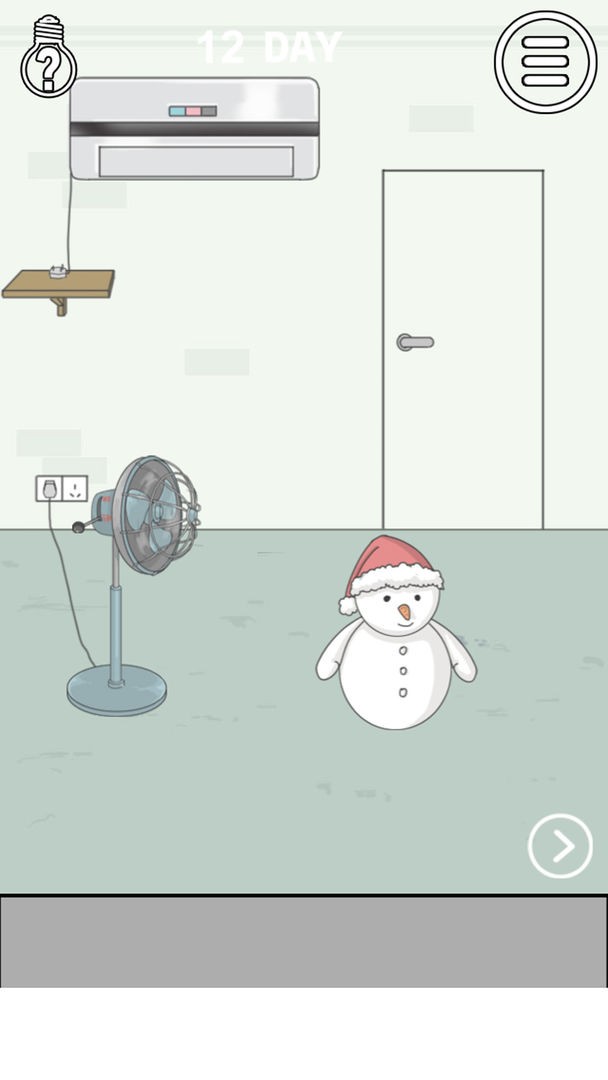Tap the door handle
Image resolution: width=608 pixels, height=1080 pixels.
click(x=414, y=342)
